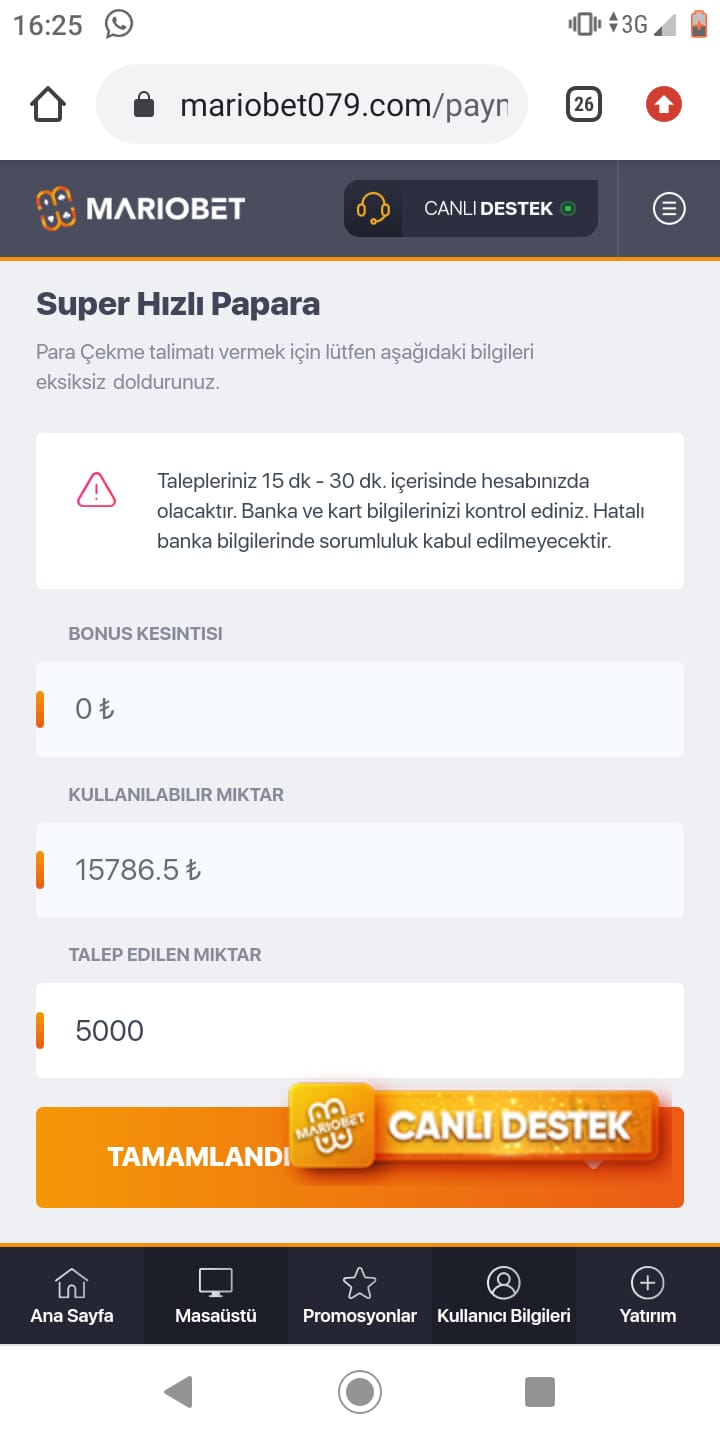The height and width of the screenshot is (1440, 720).
Task: Open the browser tab switcher showing 26
Action: coord(584,105)
